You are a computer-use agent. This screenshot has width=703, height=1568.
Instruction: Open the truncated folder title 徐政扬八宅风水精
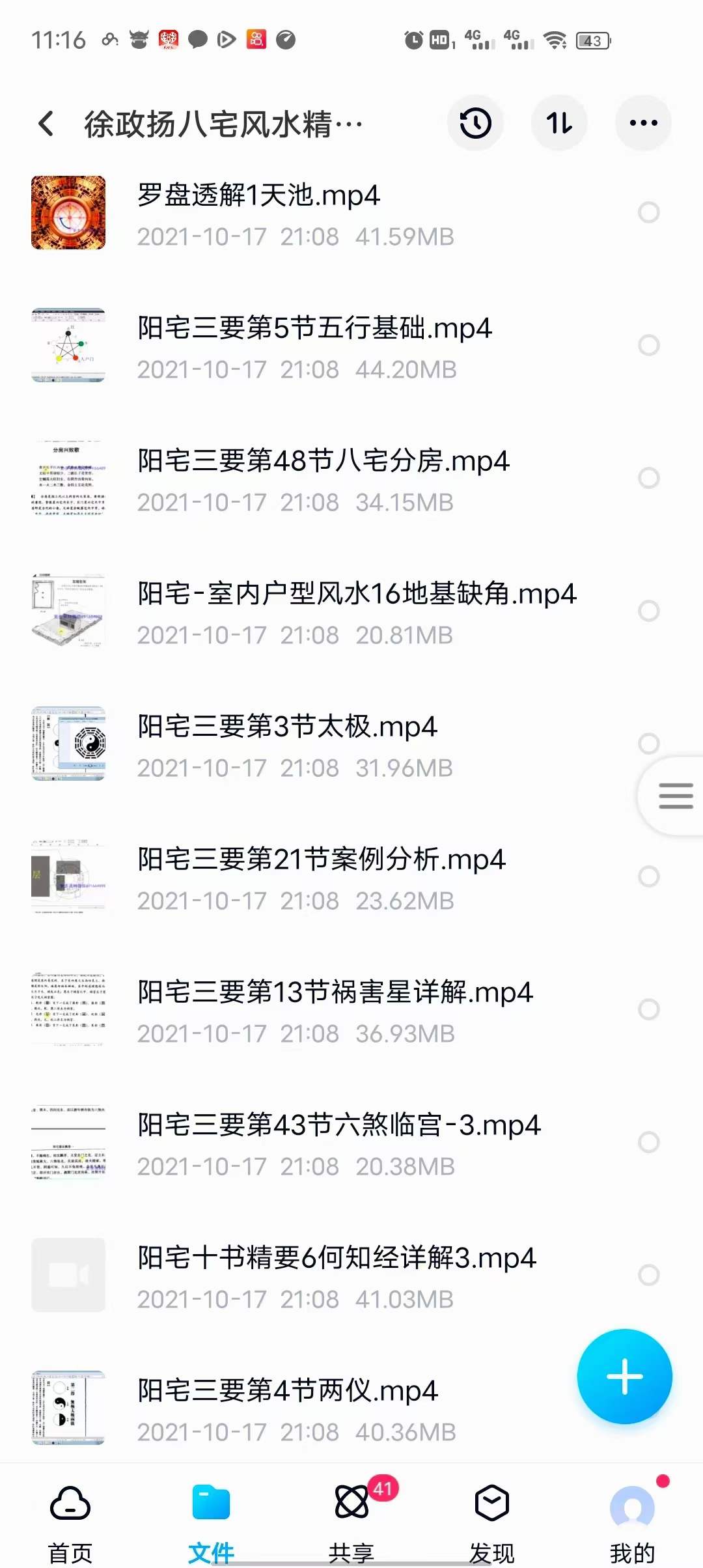[x=221, y=122]
